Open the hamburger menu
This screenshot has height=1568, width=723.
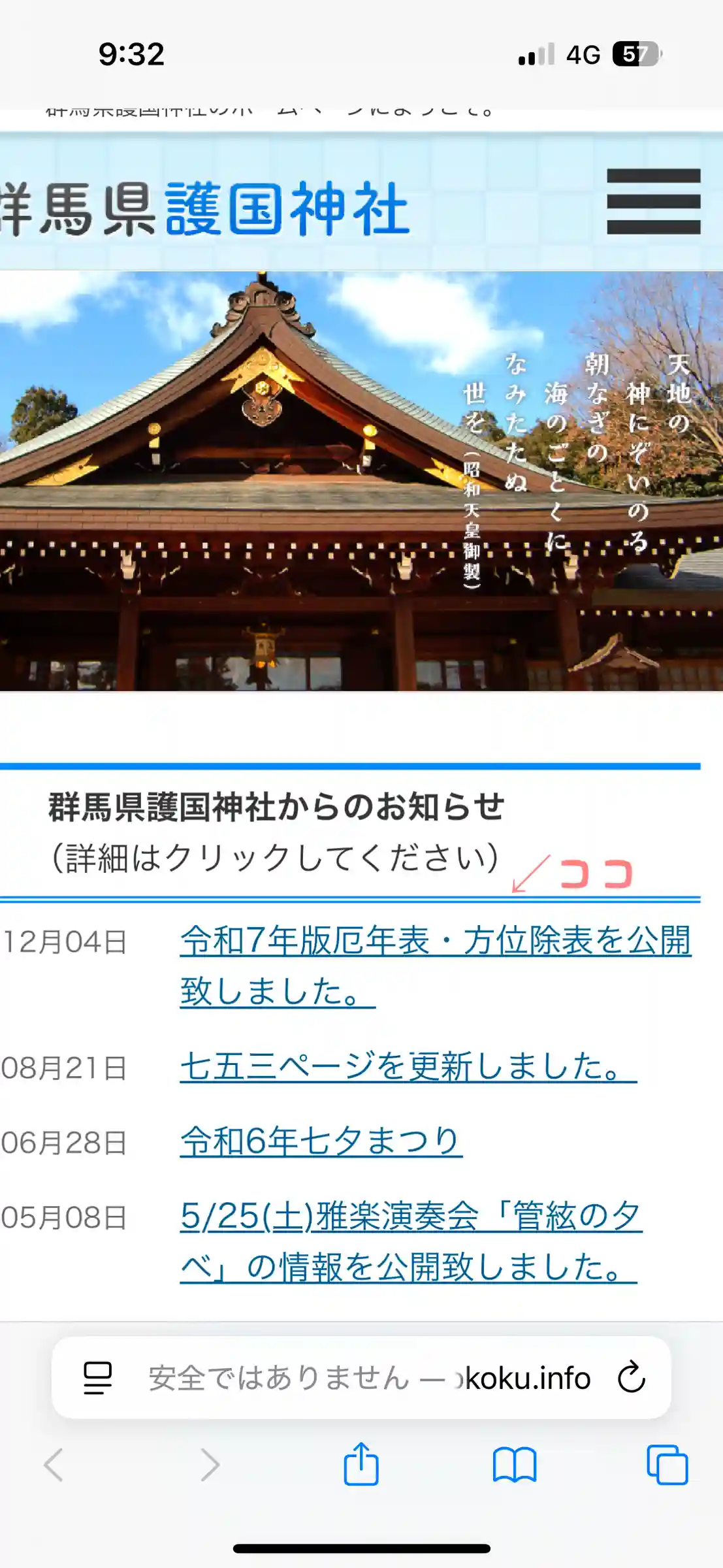(x=653, y=201)
